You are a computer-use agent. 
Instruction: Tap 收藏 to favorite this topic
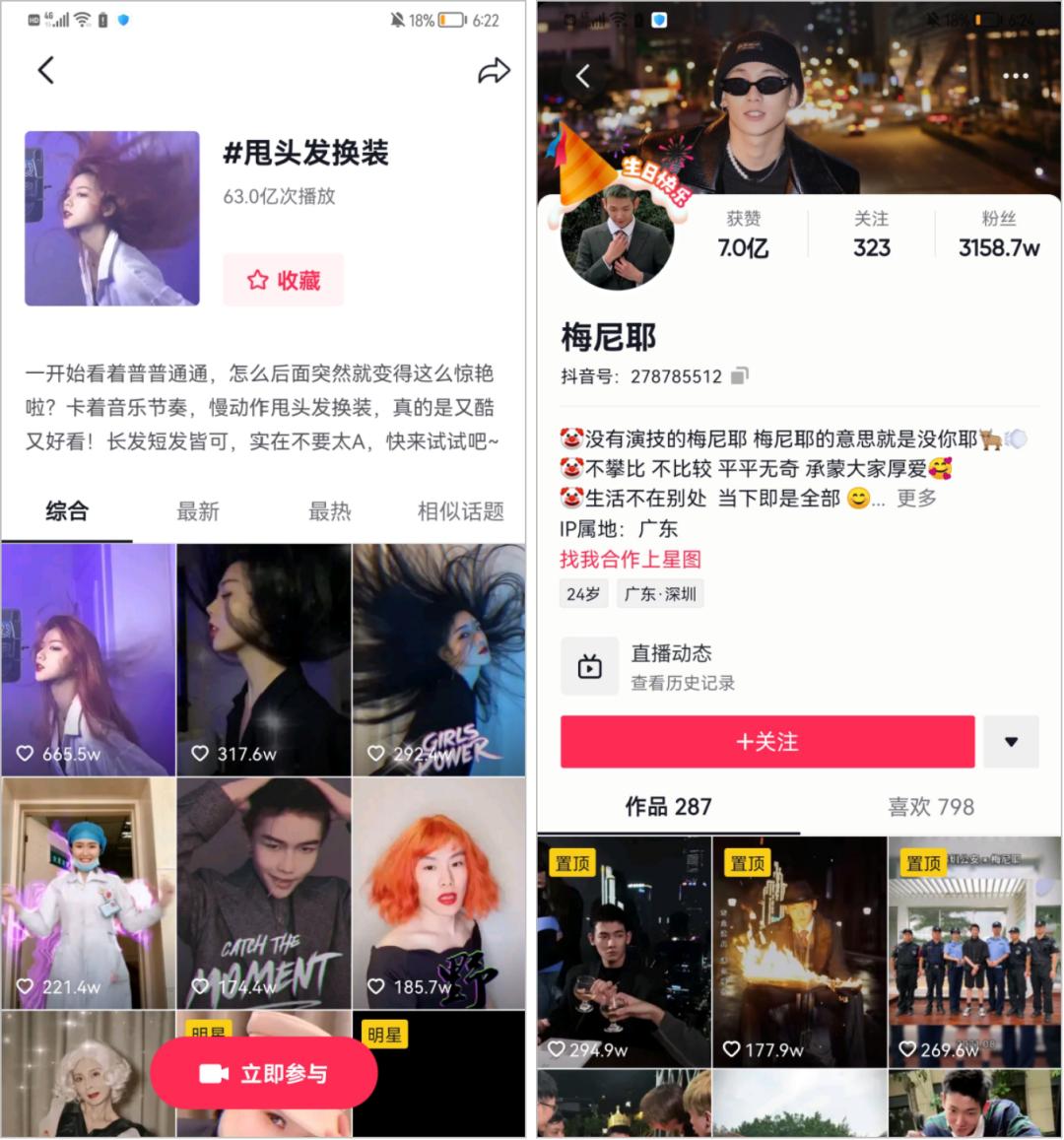pos(284,280)
